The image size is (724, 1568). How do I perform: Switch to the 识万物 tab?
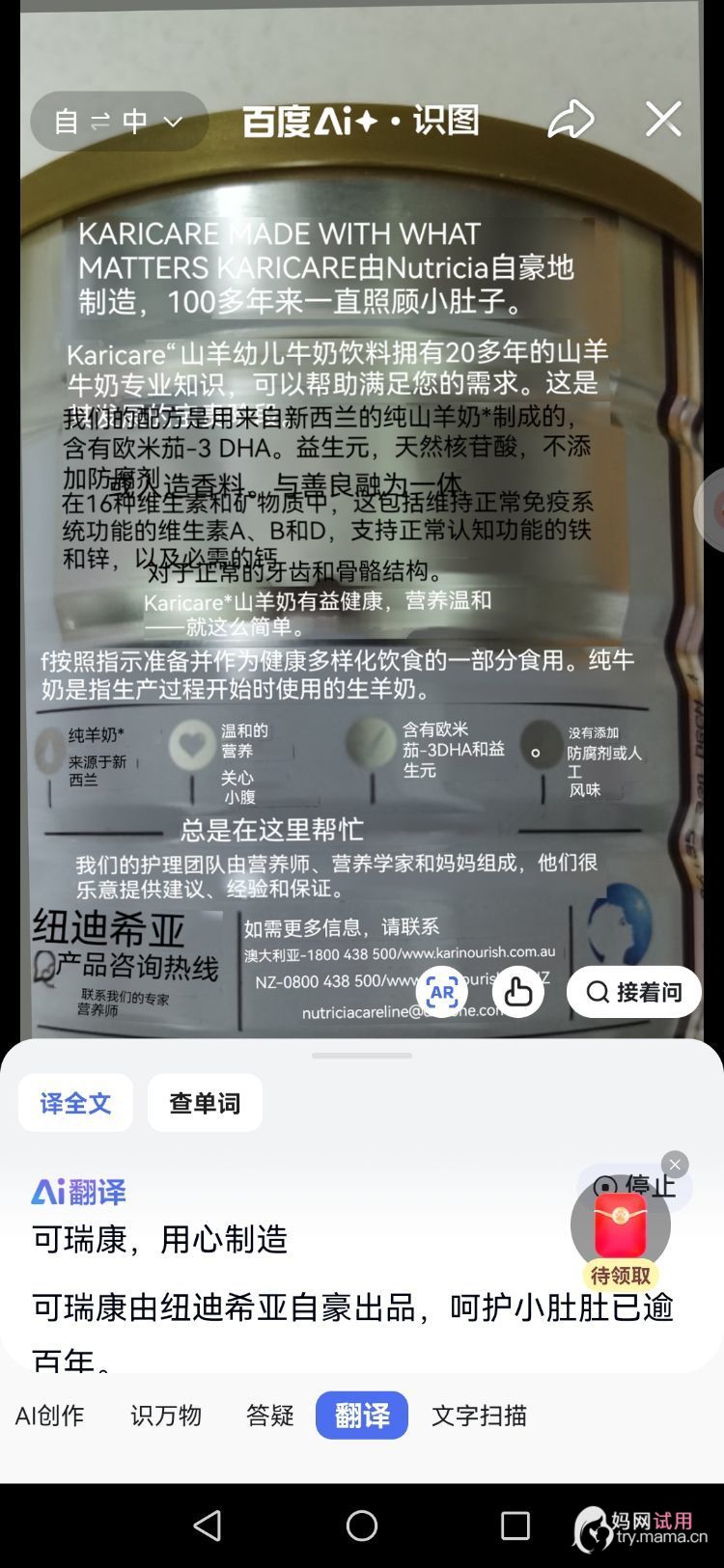click(x=166, y=1416)
